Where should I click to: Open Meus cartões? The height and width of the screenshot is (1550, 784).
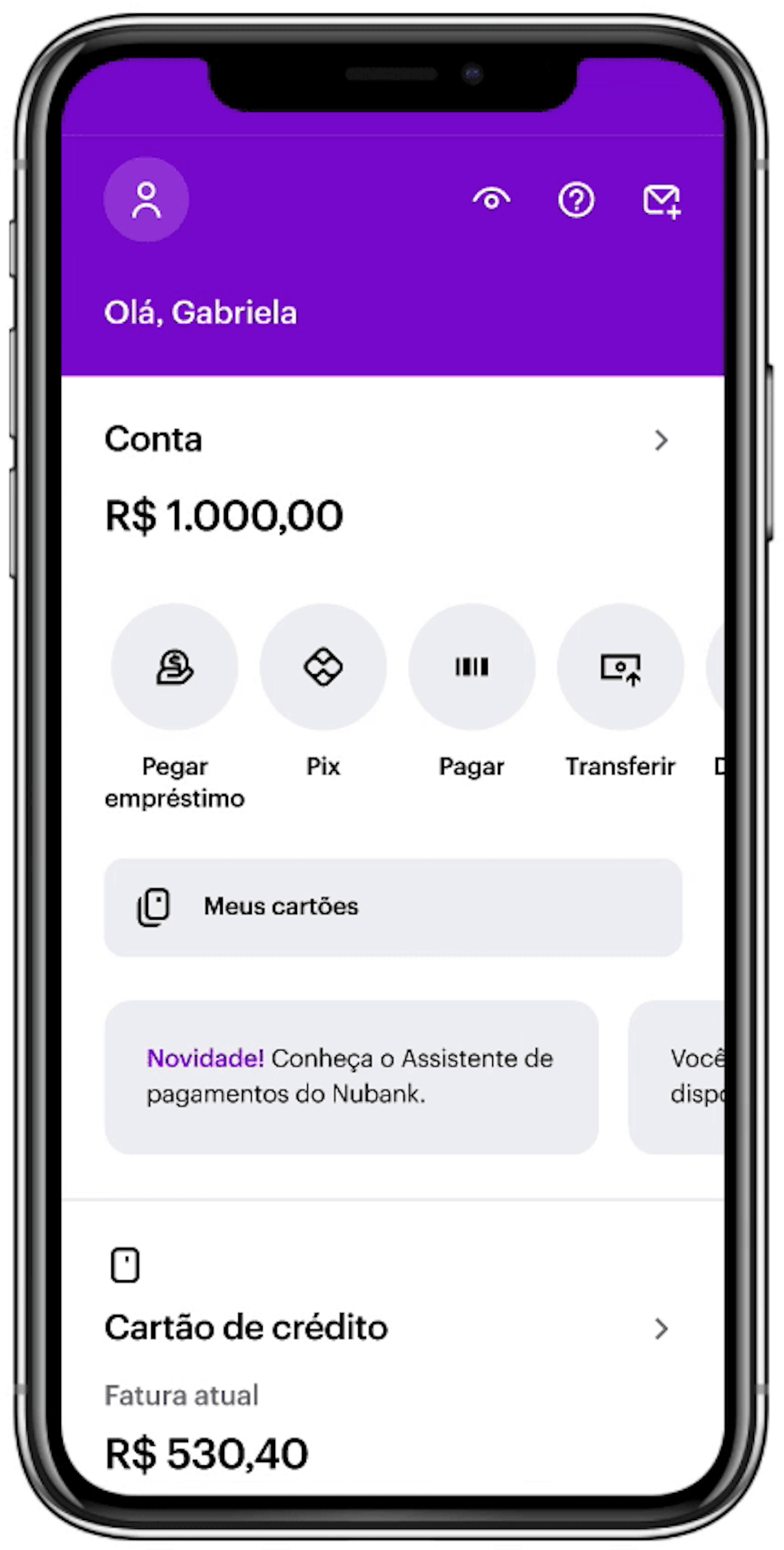point(393,907)
